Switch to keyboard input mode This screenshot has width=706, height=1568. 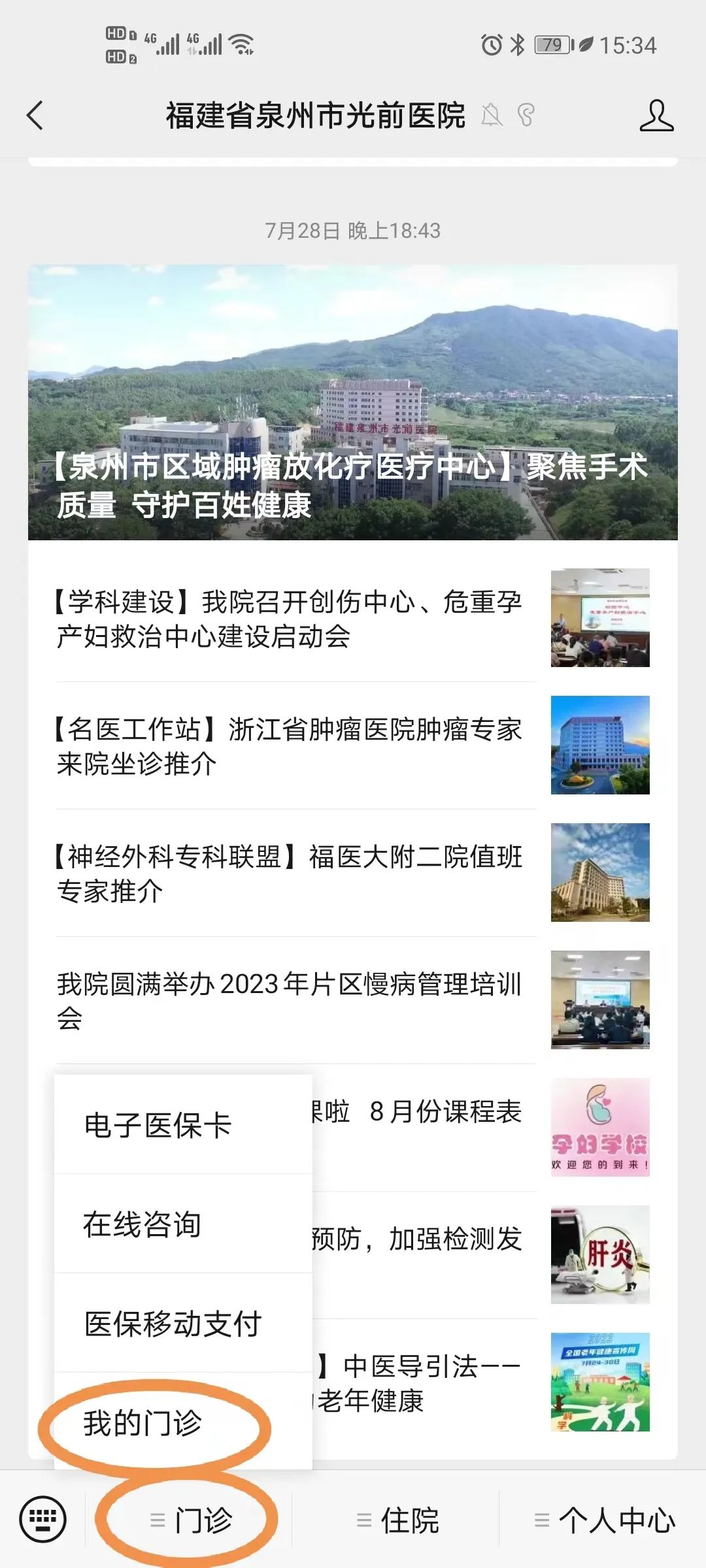point(43,1520)
